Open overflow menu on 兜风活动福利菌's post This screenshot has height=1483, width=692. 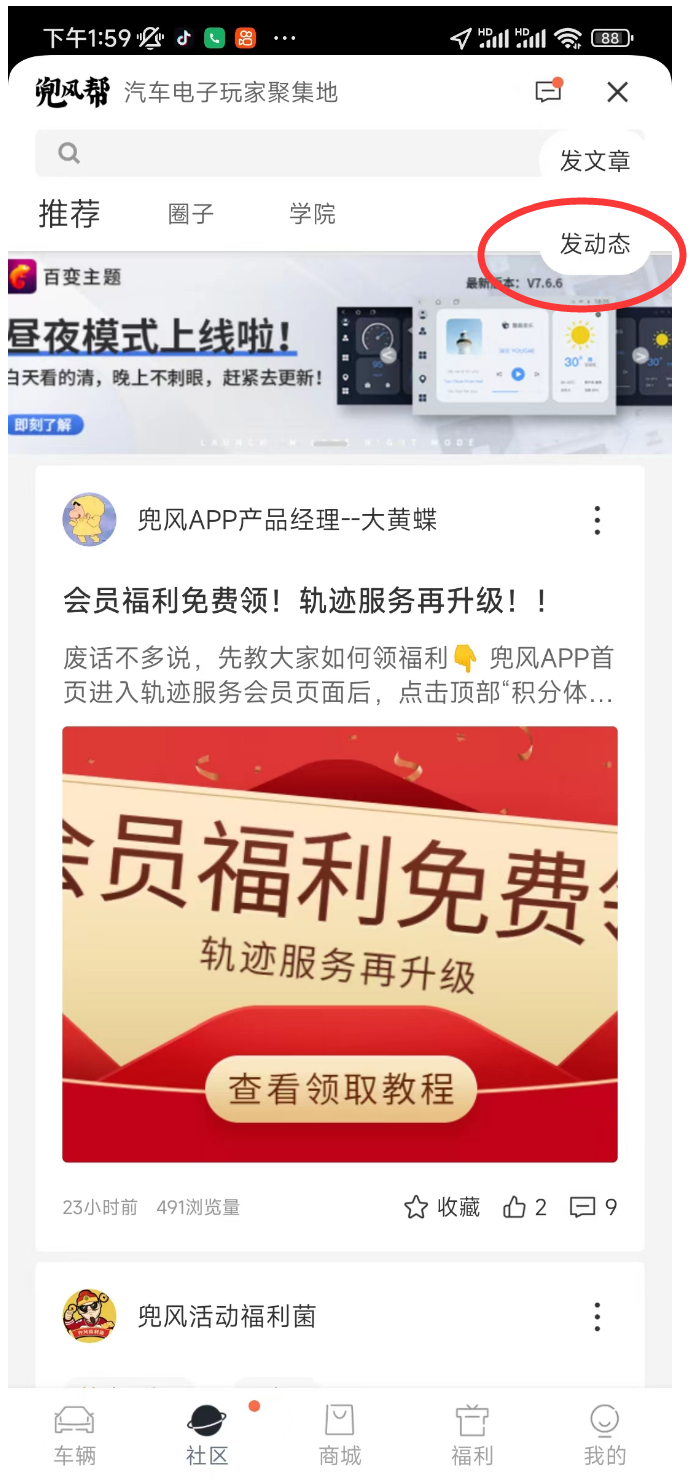(x=597, y=1316)
